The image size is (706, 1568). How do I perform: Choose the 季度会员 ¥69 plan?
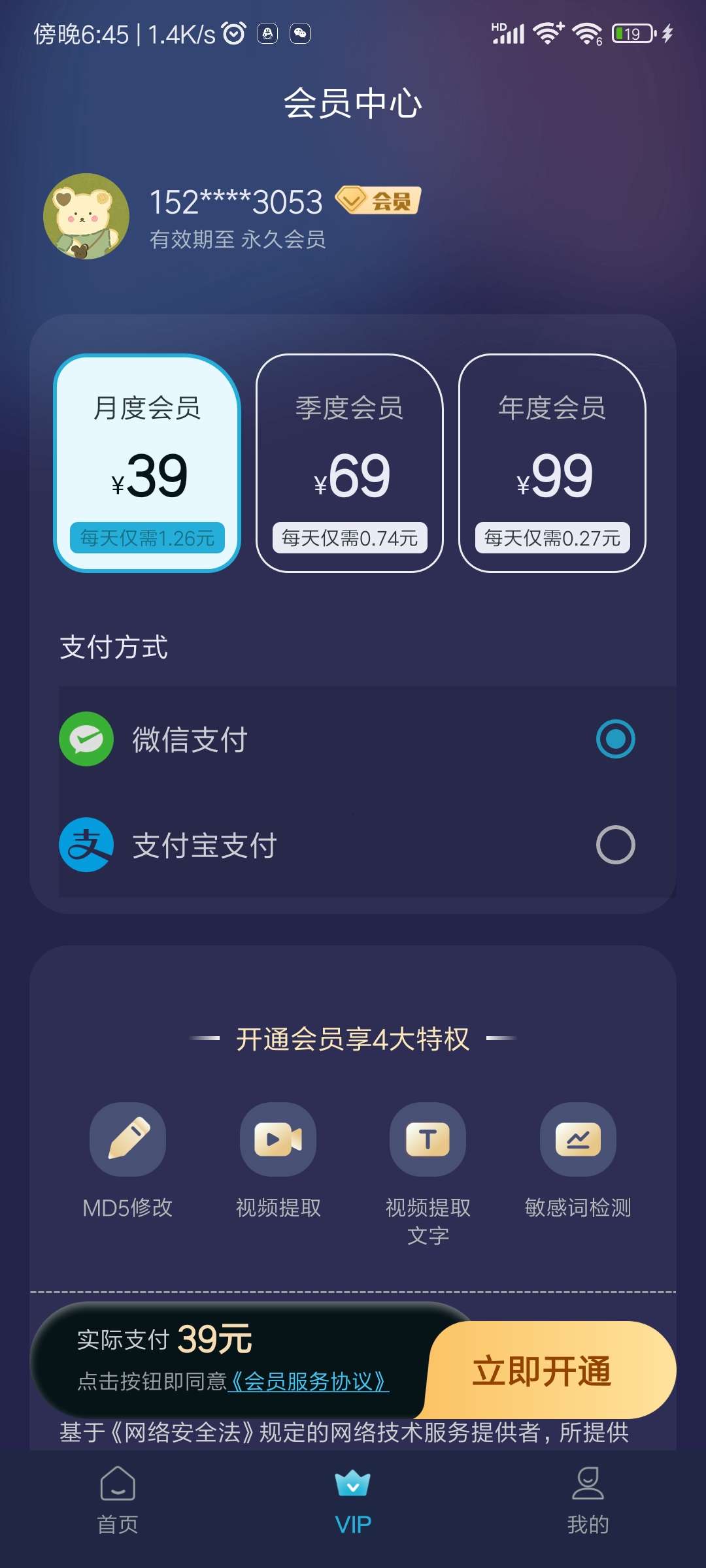[x=350, y=463]
